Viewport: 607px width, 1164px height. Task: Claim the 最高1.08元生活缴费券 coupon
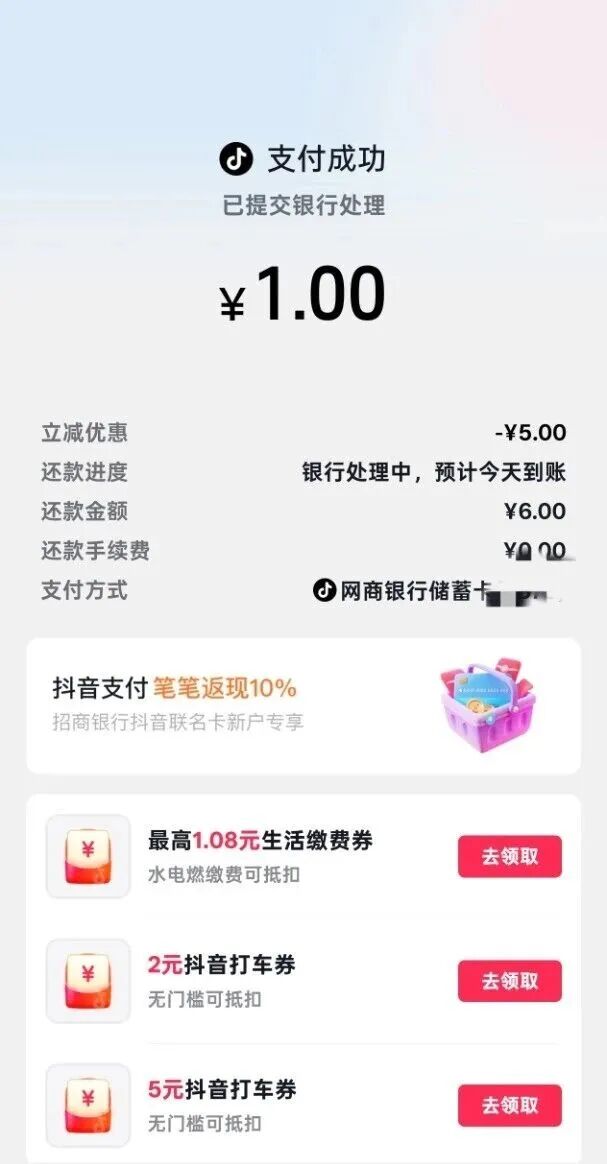[509, 856]
